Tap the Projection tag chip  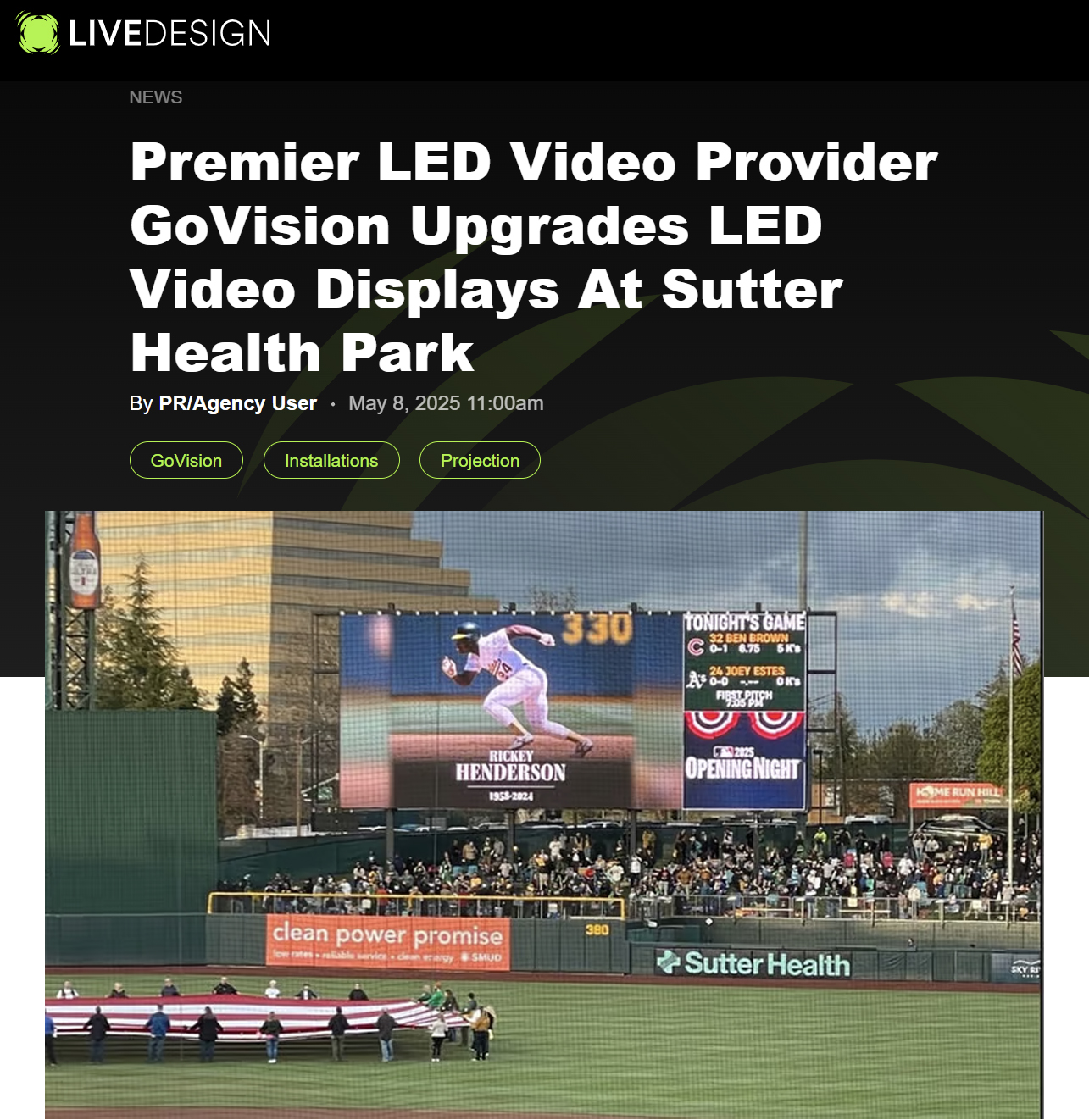[x=480, y=460]
